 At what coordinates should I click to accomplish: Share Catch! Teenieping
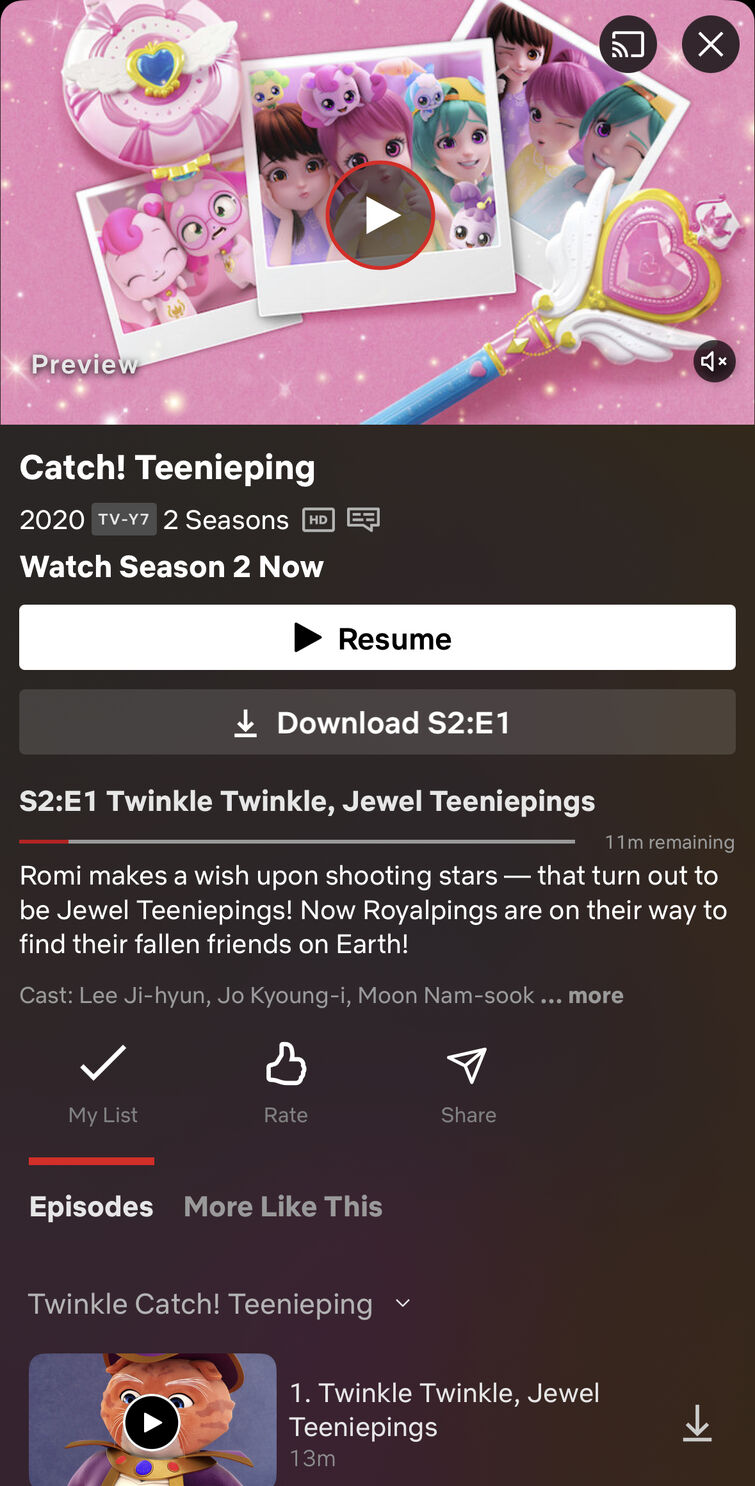[468, 1085]
